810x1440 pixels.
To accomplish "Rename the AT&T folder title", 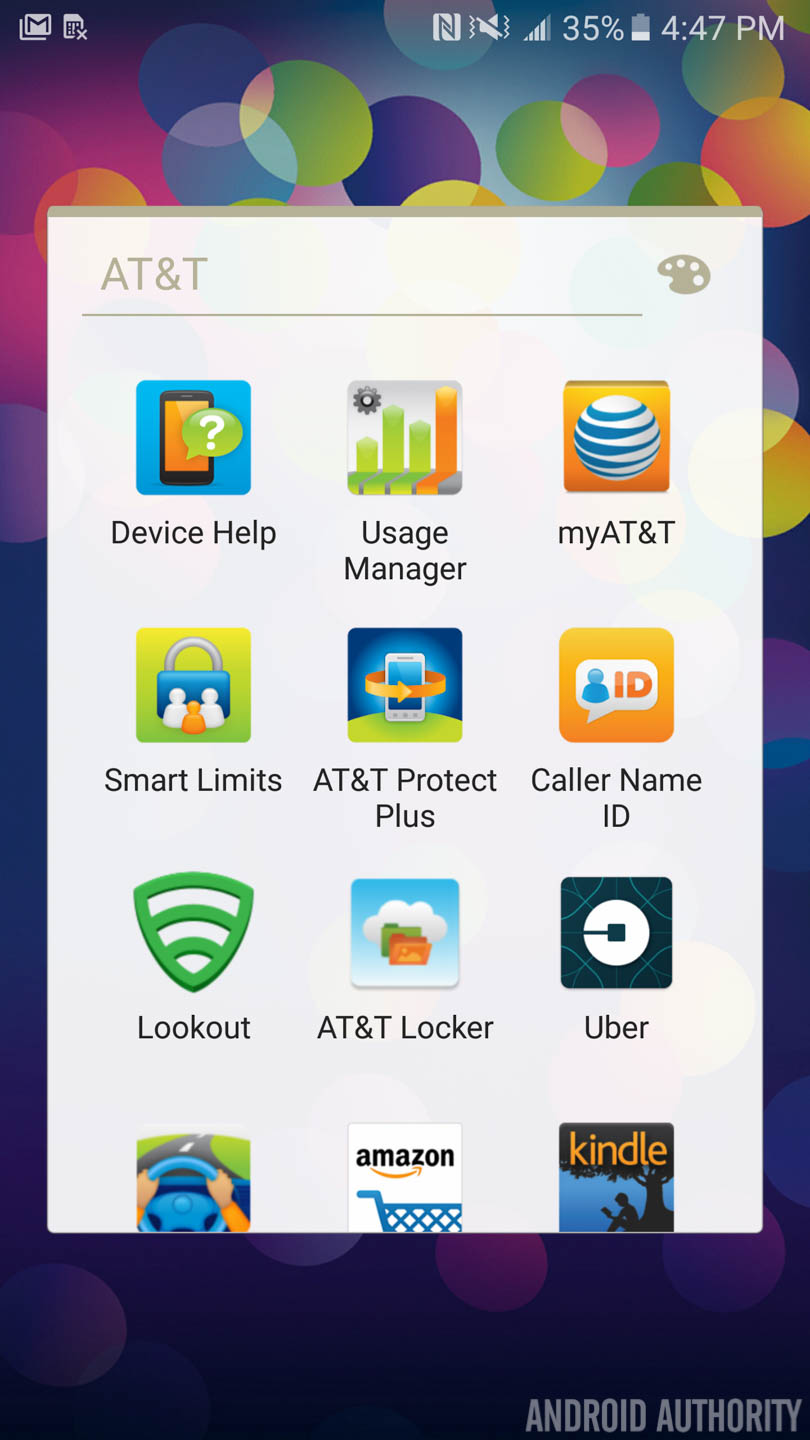I will [155, 275].
